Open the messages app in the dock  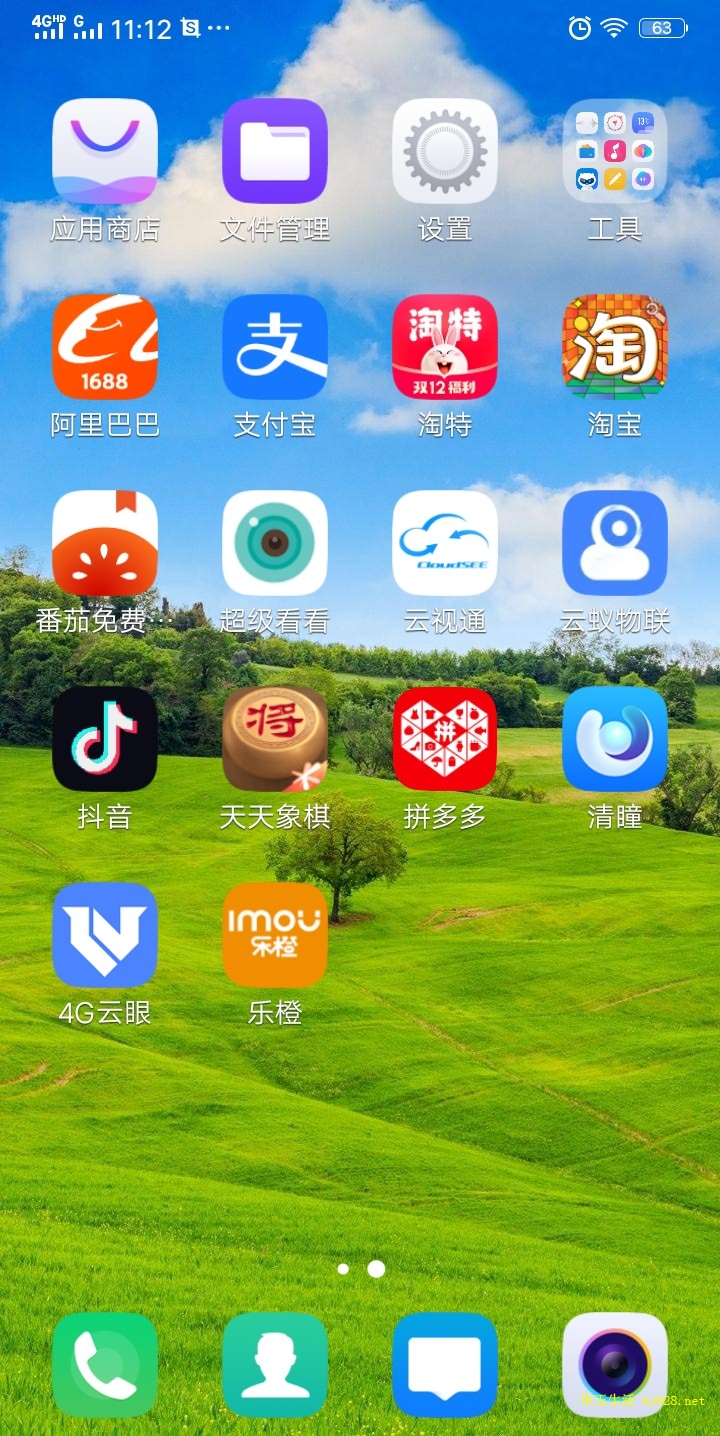tap(445, 1365)
